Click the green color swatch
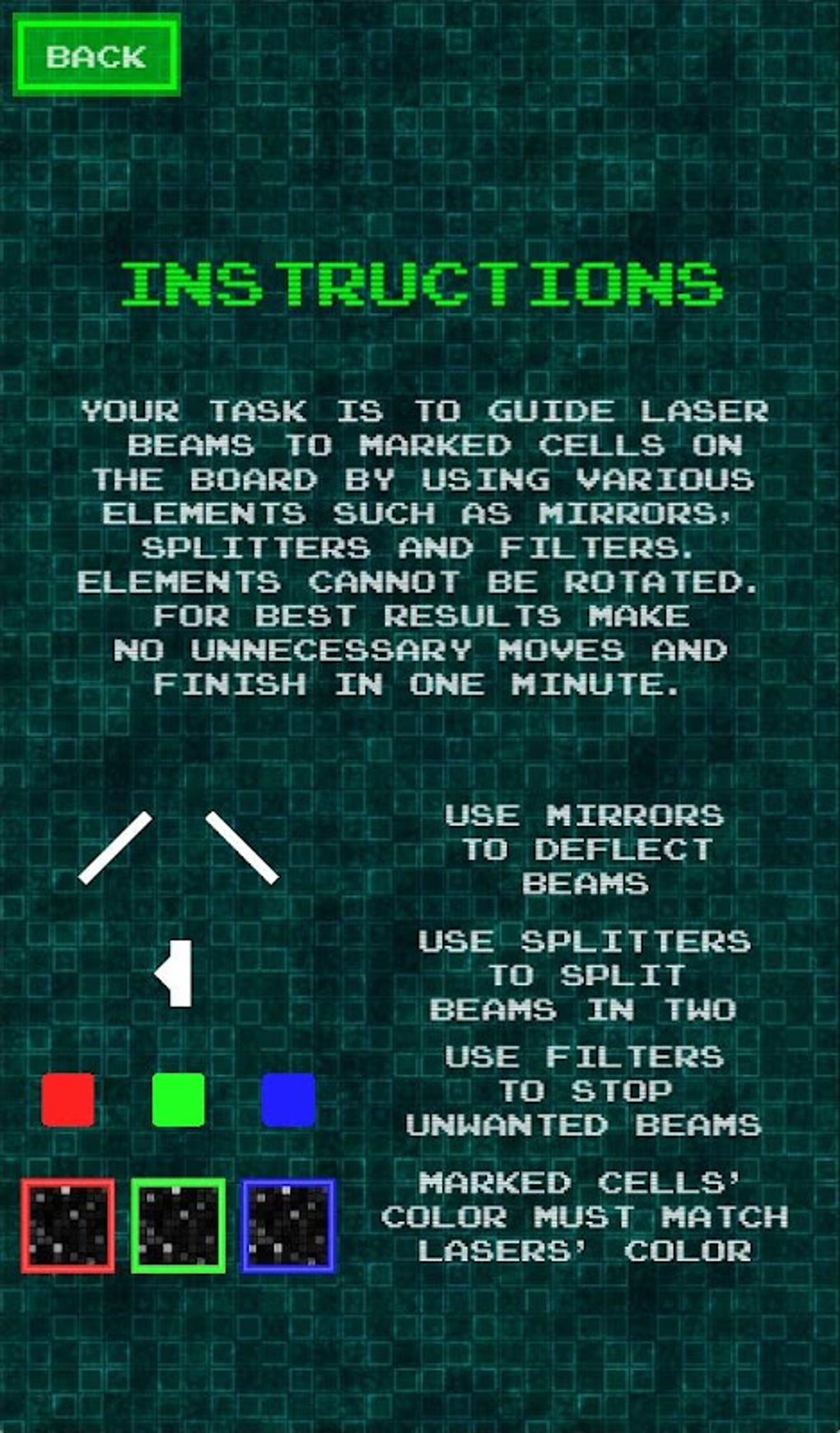This screenshot has width=840, height=1433. click(177, 1099)
